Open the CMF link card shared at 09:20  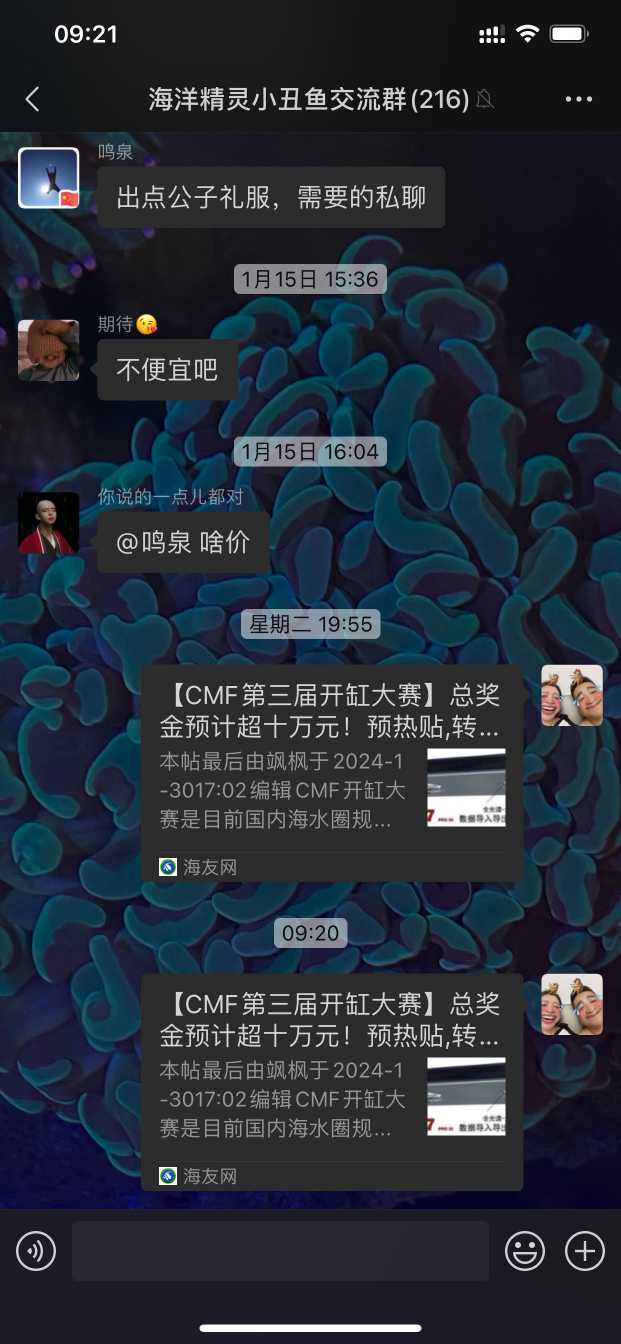point(331,1081)
